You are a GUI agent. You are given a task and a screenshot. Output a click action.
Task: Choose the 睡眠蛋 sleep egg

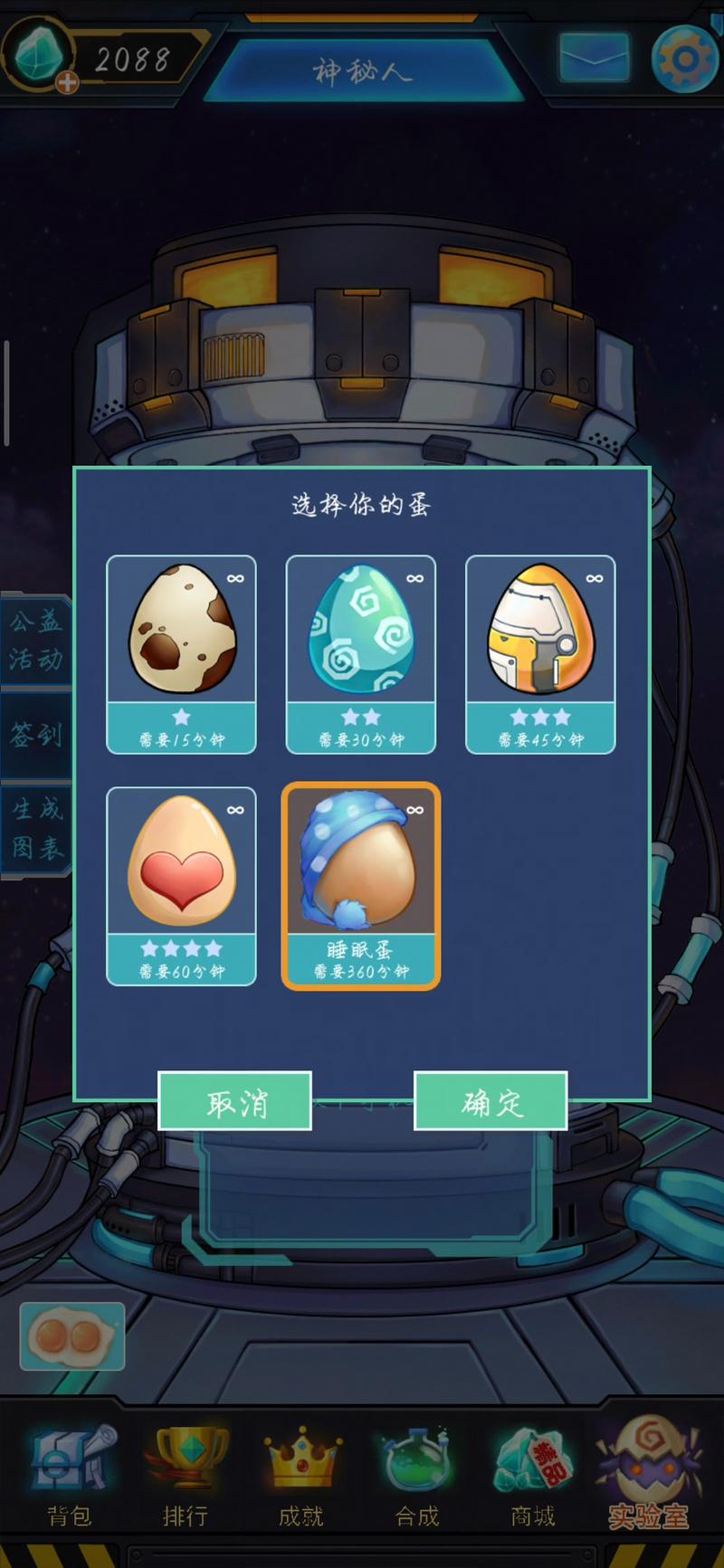(360, 885)
